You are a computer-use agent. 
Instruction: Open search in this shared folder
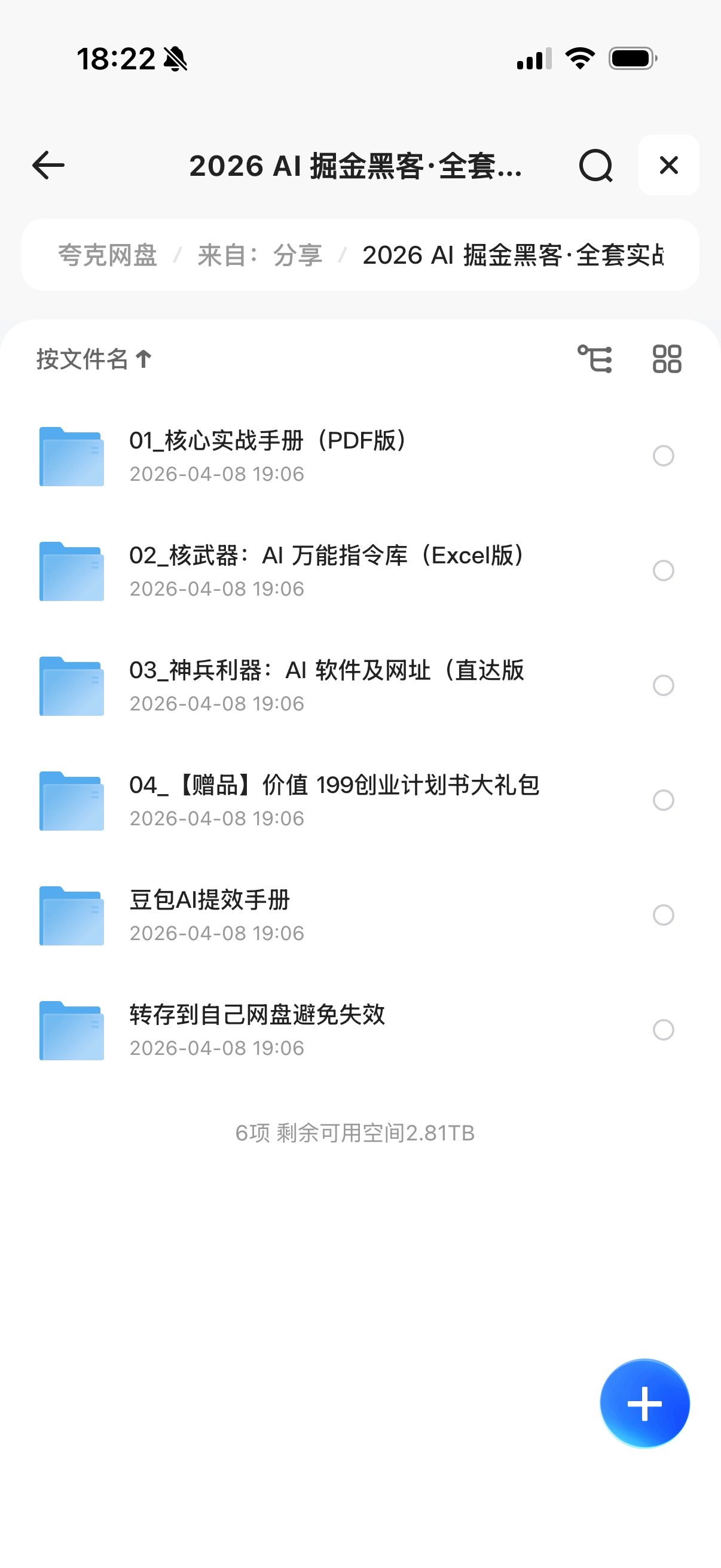point(595,166)
